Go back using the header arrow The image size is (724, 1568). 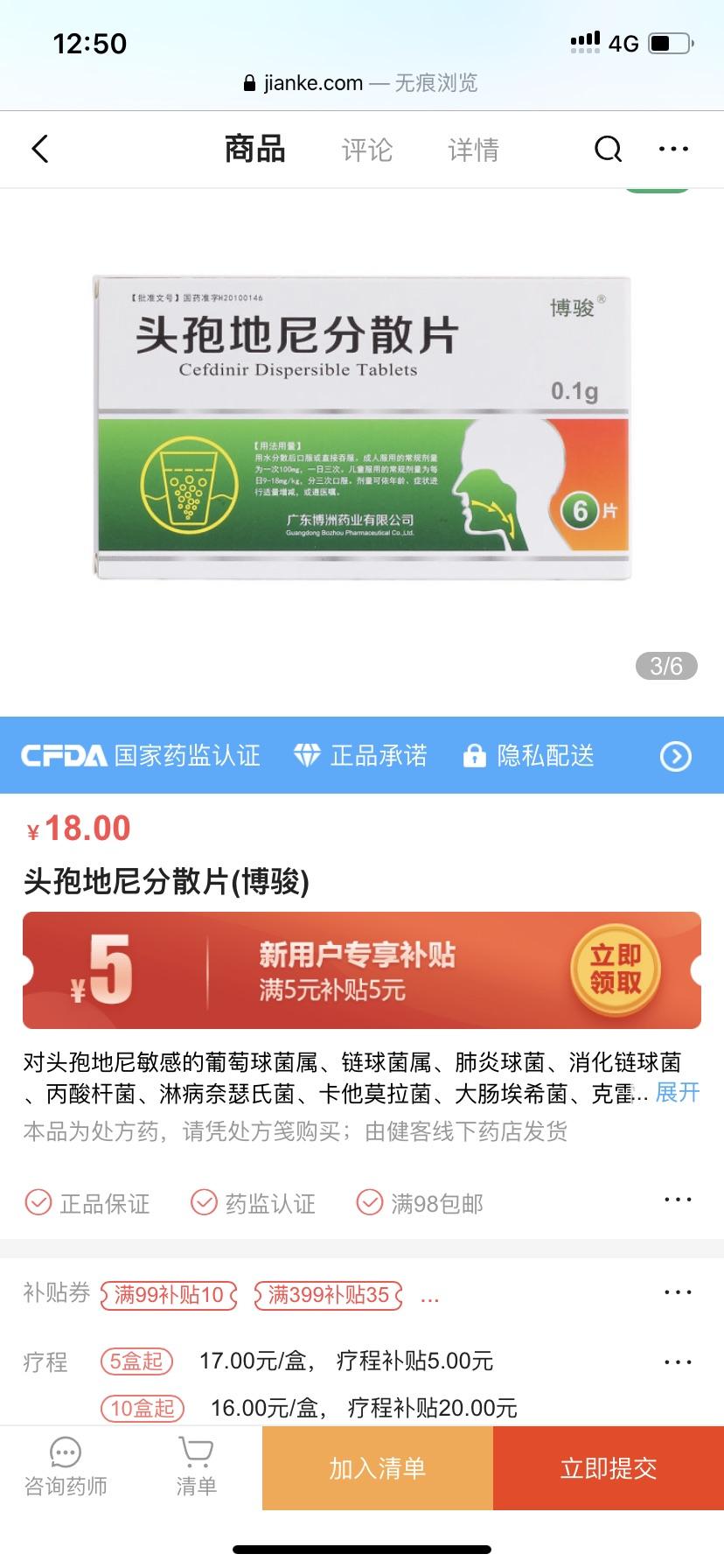click(x=40, y=150)
